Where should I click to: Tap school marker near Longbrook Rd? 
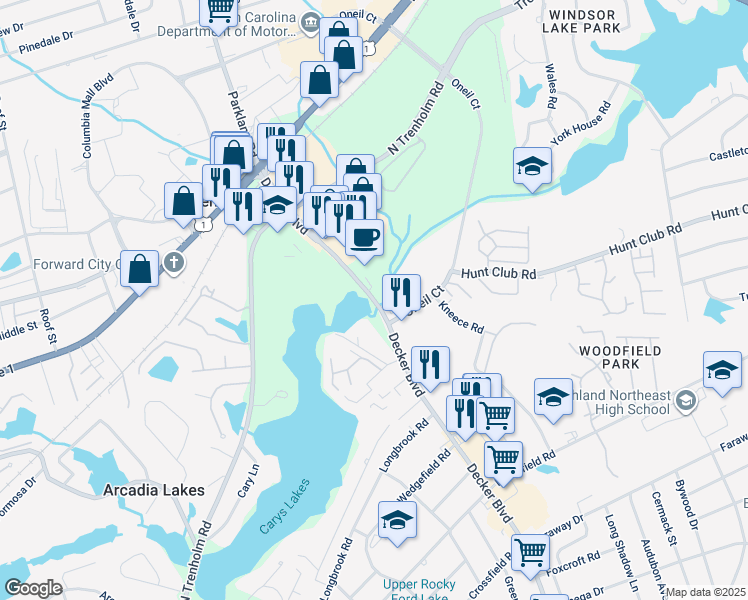tap(397, 520)
